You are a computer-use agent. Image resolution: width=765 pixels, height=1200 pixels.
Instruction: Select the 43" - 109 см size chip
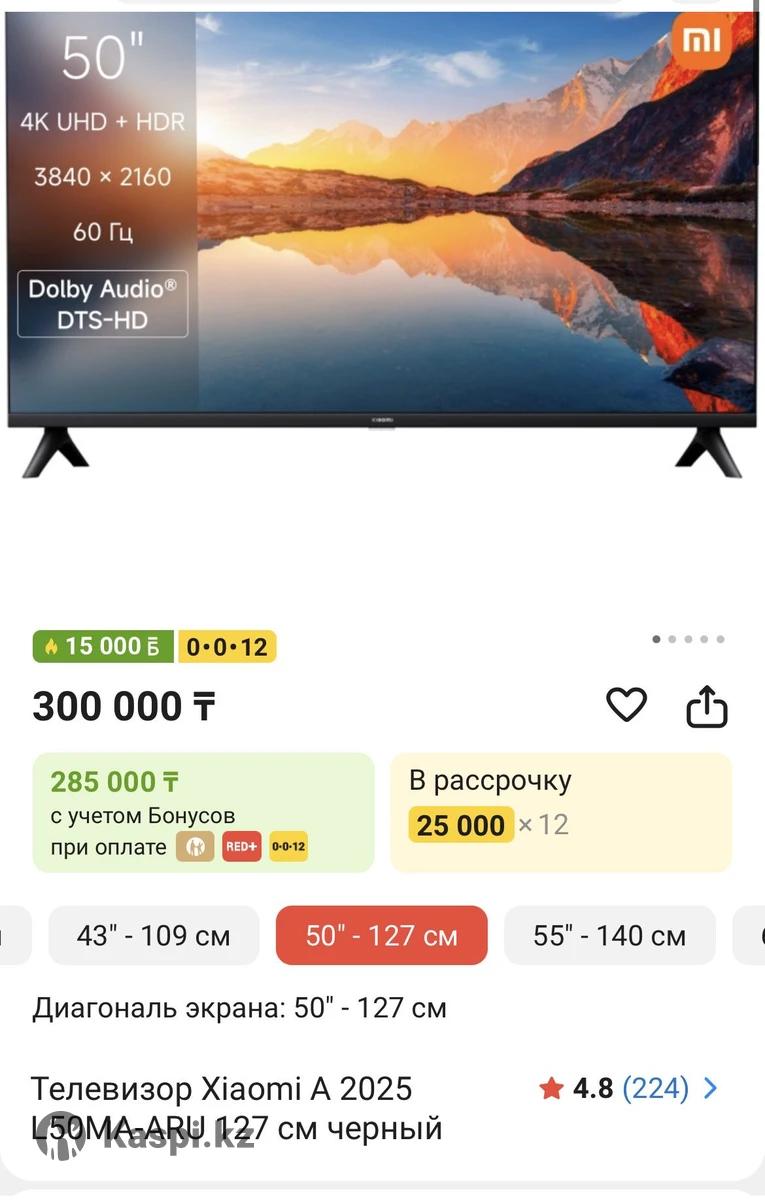(x=153, y=936)
